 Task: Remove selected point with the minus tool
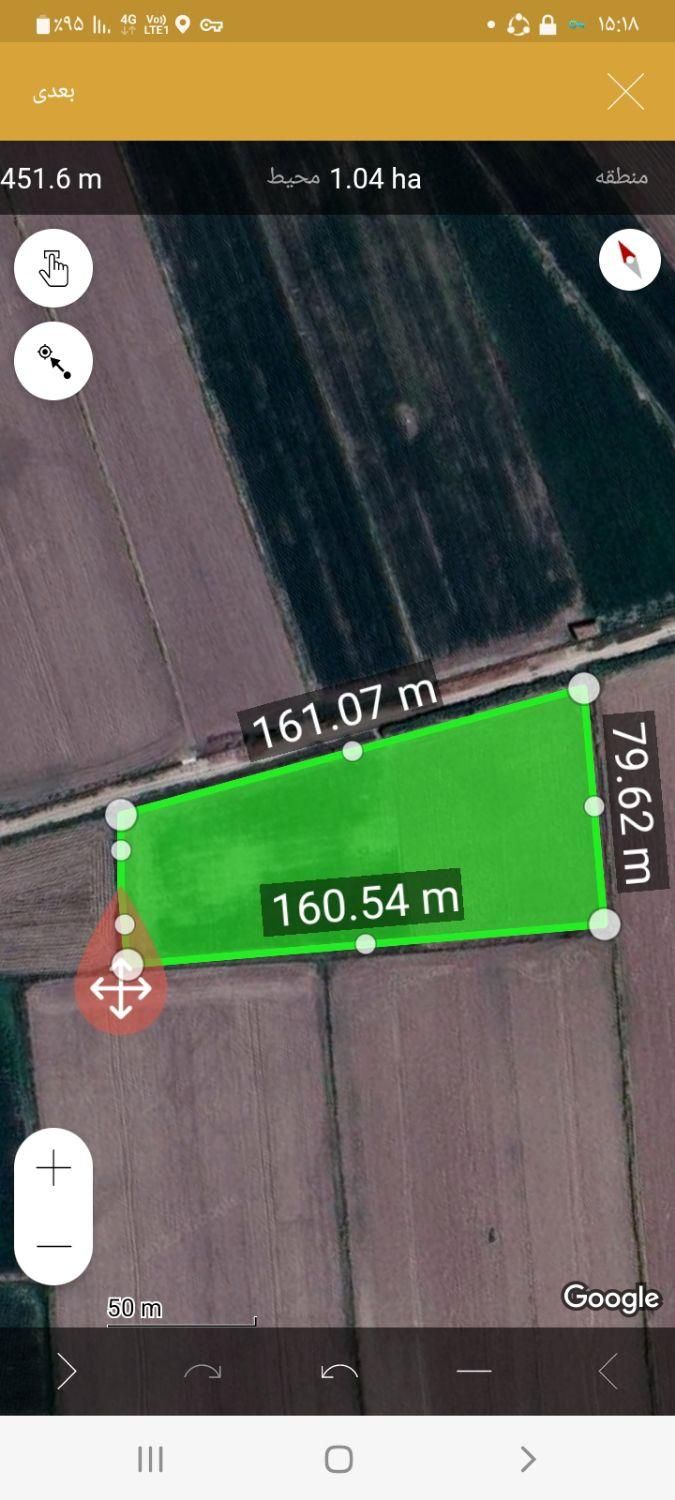[473, 1372]
